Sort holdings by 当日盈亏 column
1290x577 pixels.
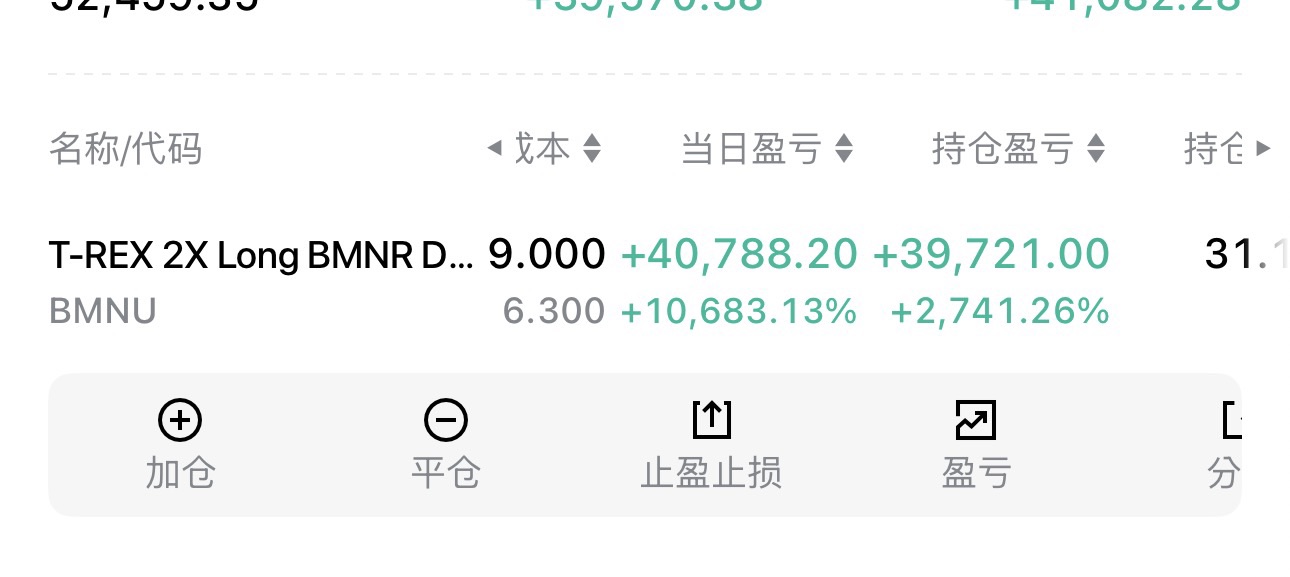coord(766,149)
